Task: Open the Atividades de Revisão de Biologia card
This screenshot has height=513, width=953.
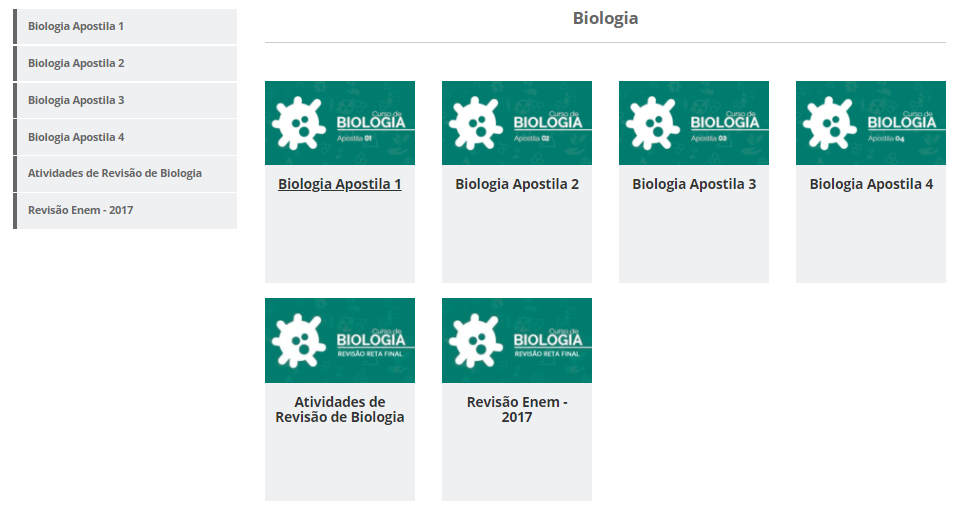Action: [x=340, y=409]
